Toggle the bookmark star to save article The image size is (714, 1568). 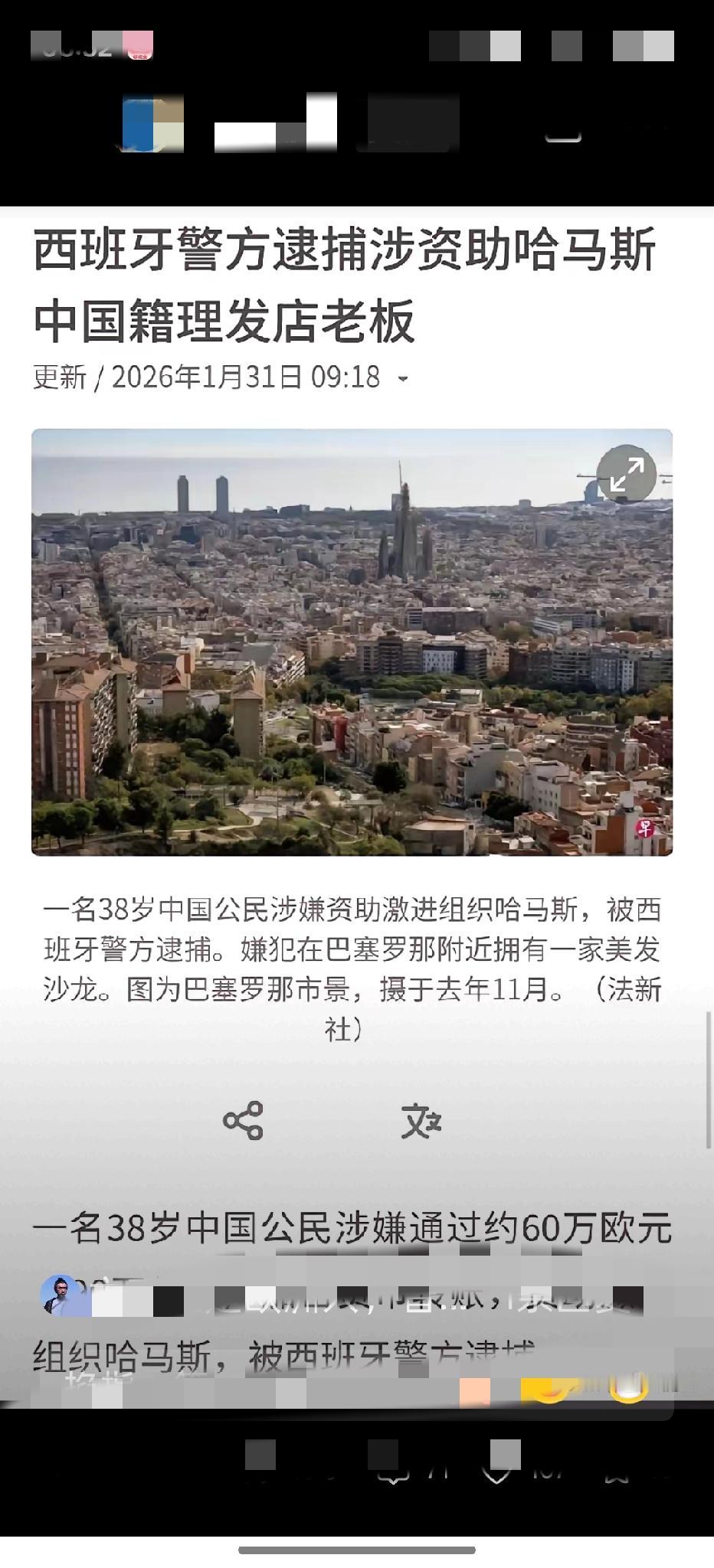[x=617, y=1476]
